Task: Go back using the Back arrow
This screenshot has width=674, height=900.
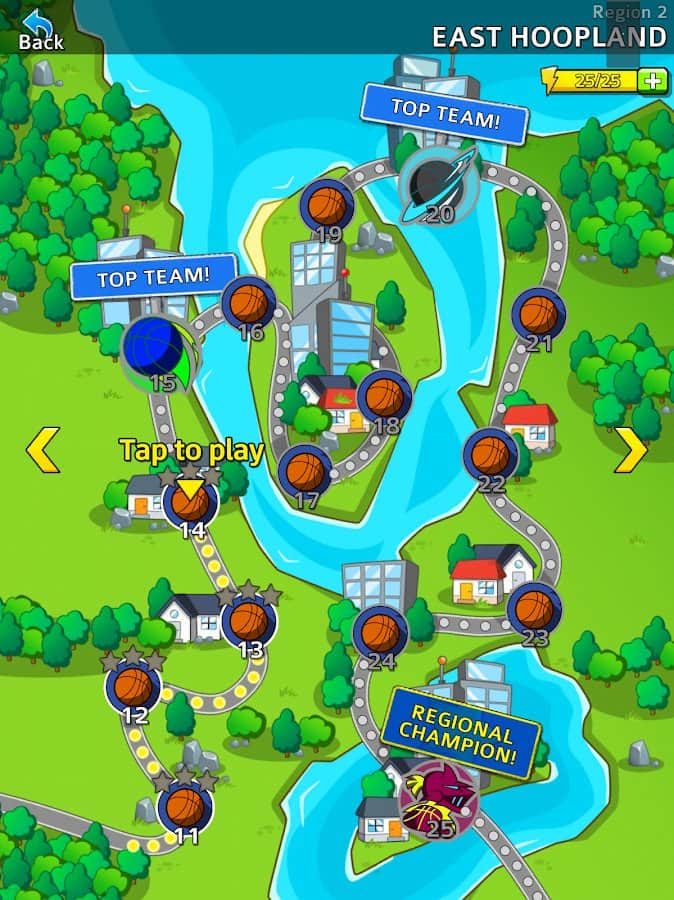Action: (40, 28)
